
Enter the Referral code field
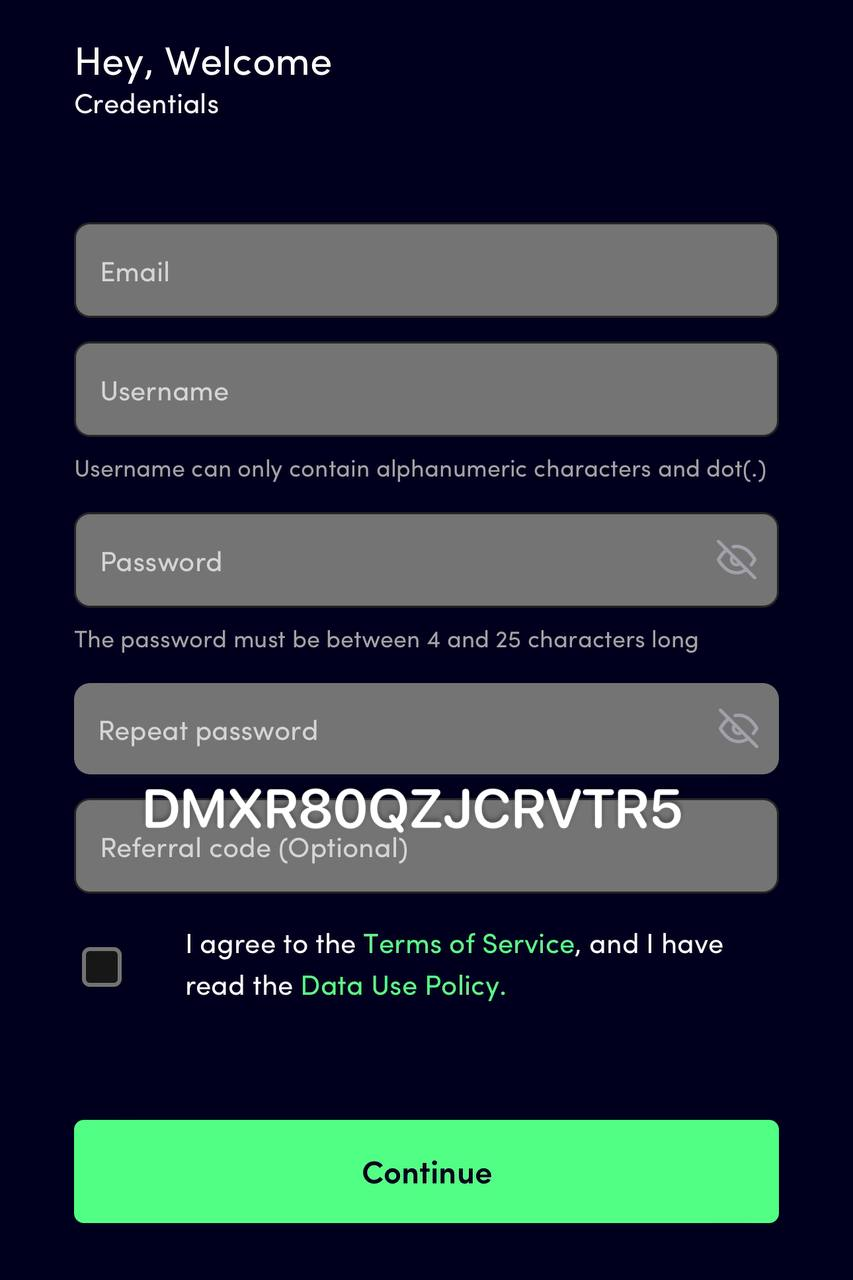pyautogui.click(x=426, y=860)
